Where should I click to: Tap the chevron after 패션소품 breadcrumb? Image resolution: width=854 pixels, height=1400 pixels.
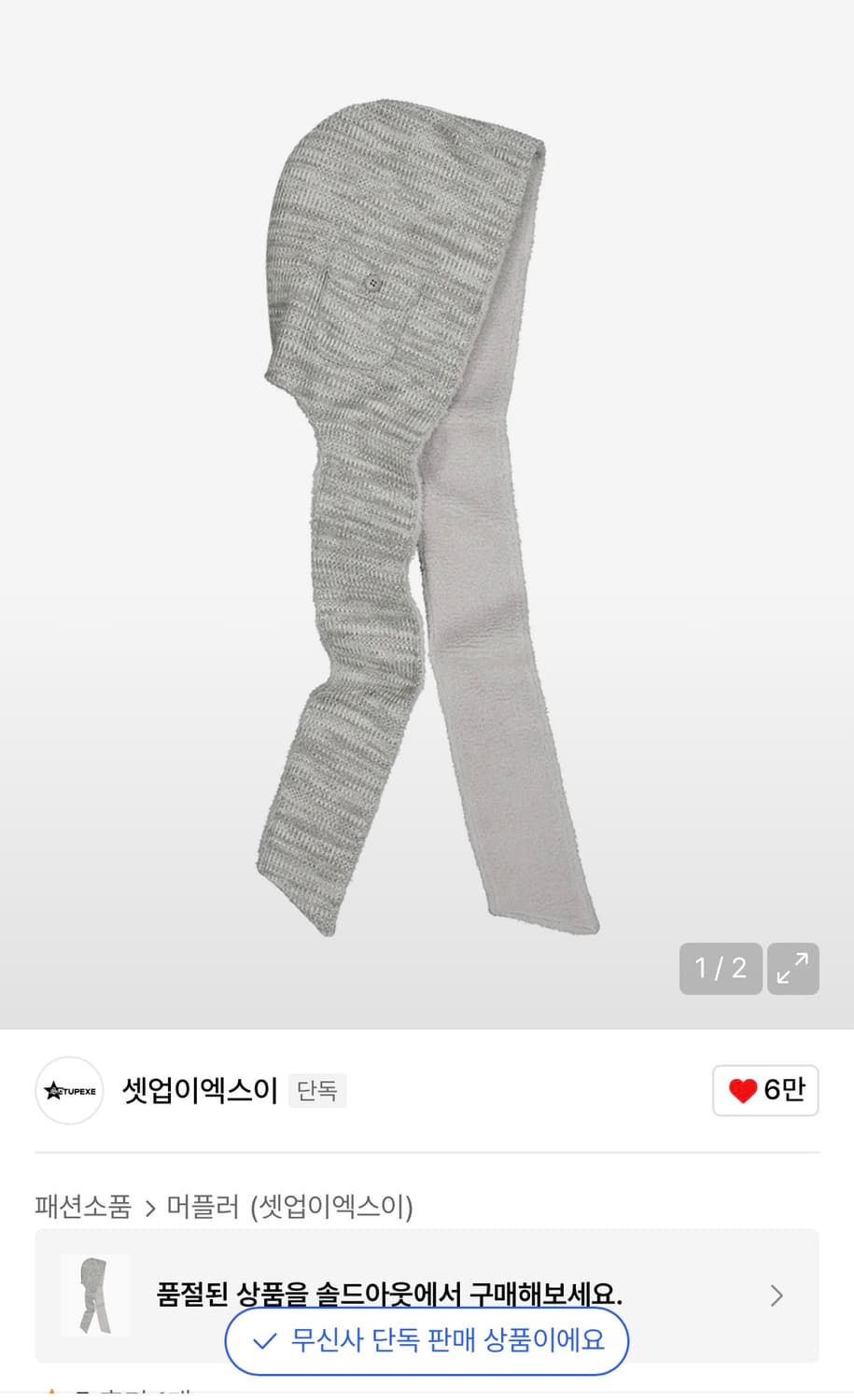pos(152,1207)
